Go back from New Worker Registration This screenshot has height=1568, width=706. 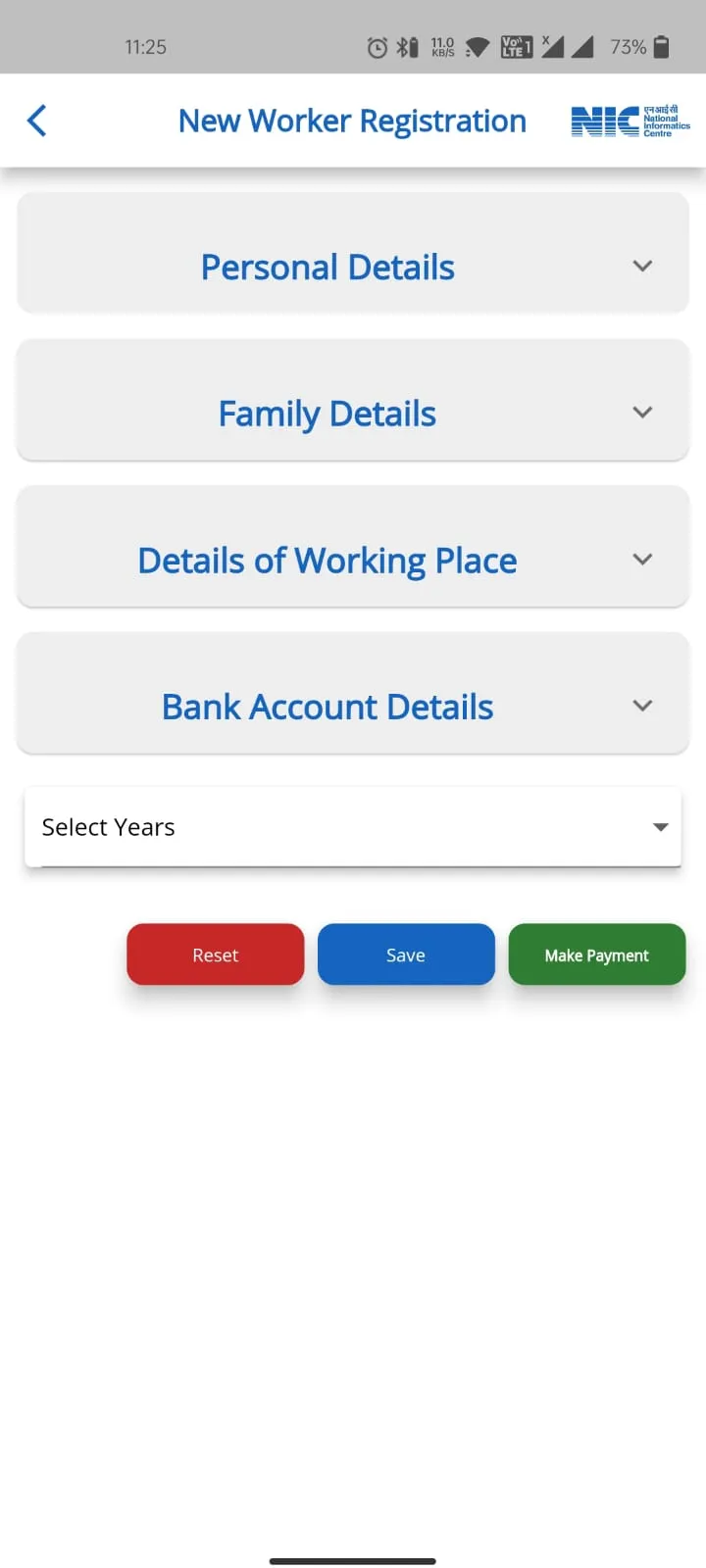[37, 121]
